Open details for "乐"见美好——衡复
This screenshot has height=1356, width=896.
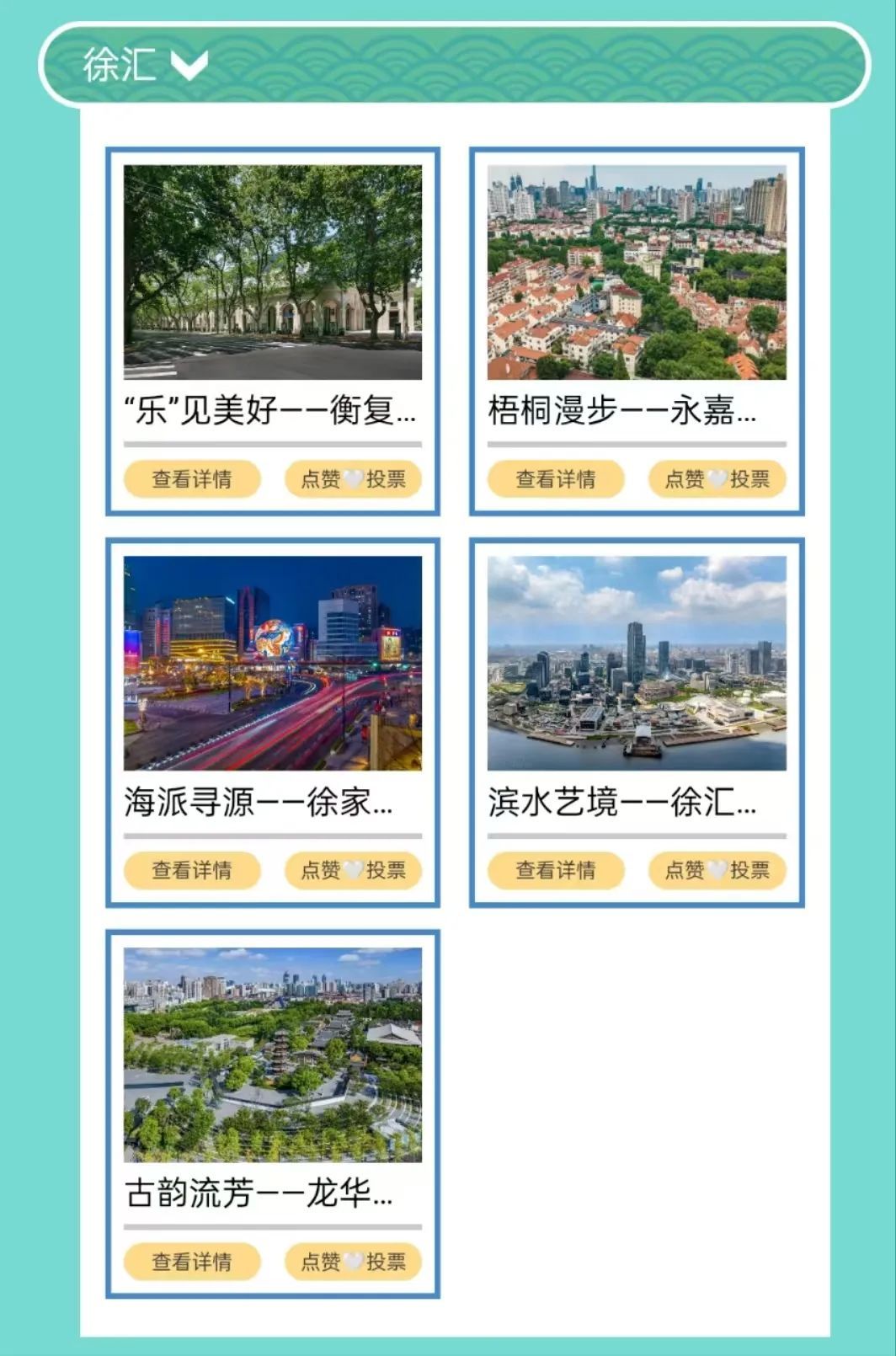point(192,479)
